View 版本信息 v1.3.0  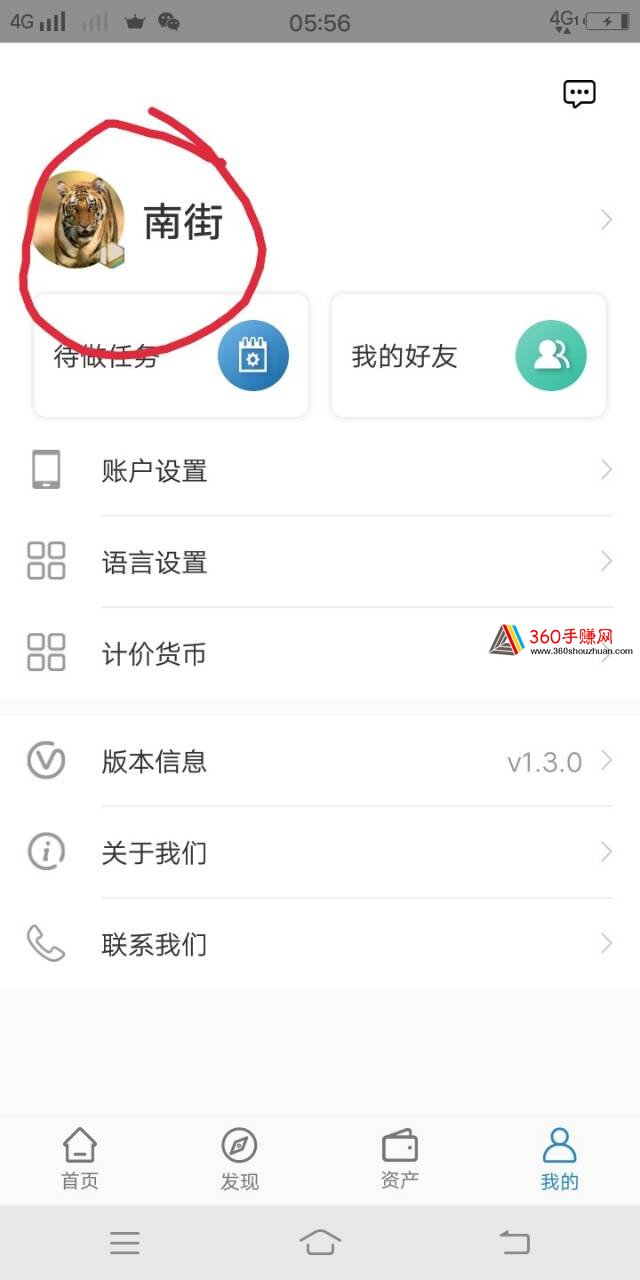[320, 762]
